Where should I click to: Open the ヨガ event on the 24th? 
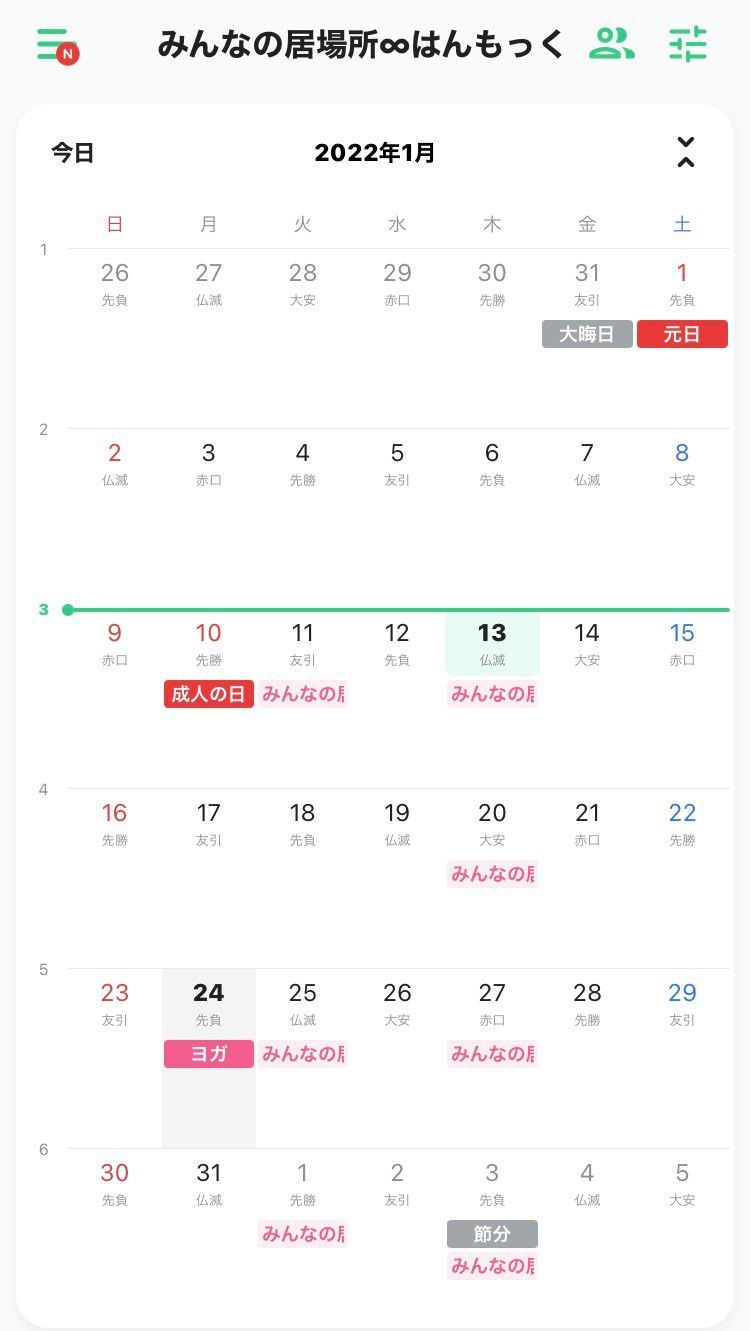pos(208,1054)
